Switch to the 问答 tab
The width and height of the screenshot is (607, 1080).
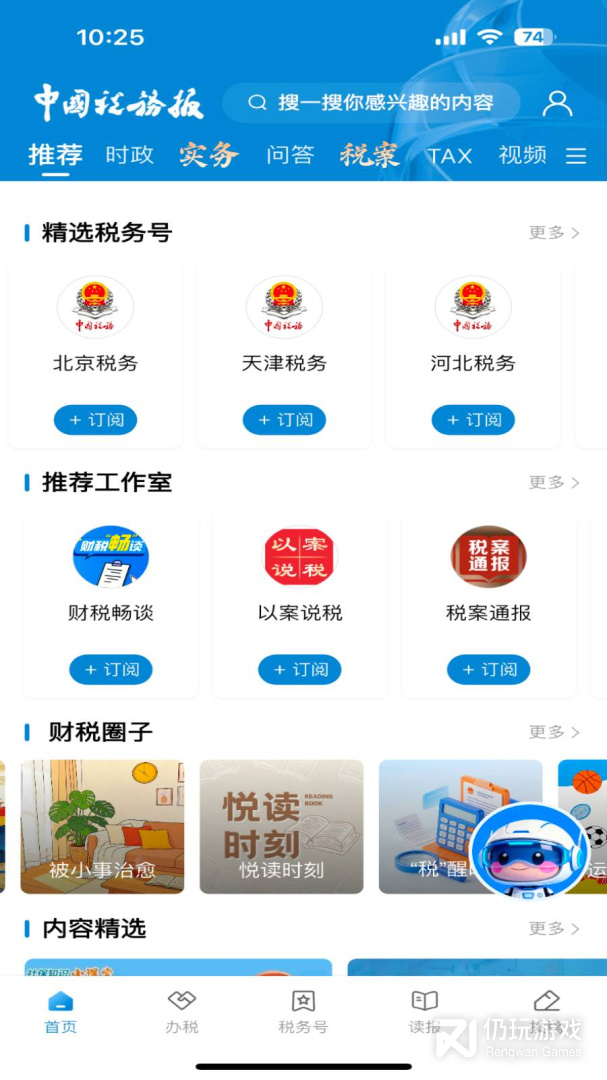[290, 155]
